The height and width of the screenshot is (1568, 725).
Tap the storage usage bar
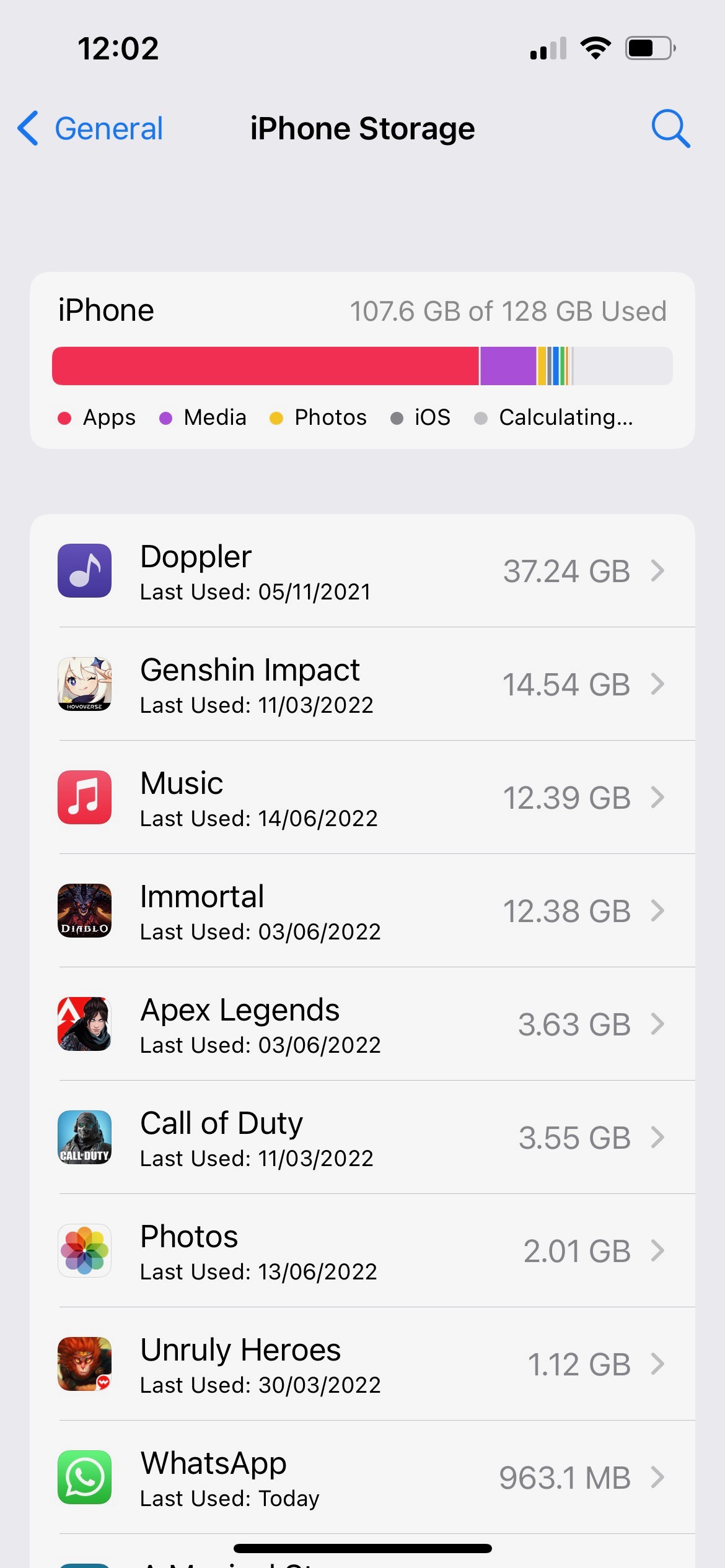362,365
